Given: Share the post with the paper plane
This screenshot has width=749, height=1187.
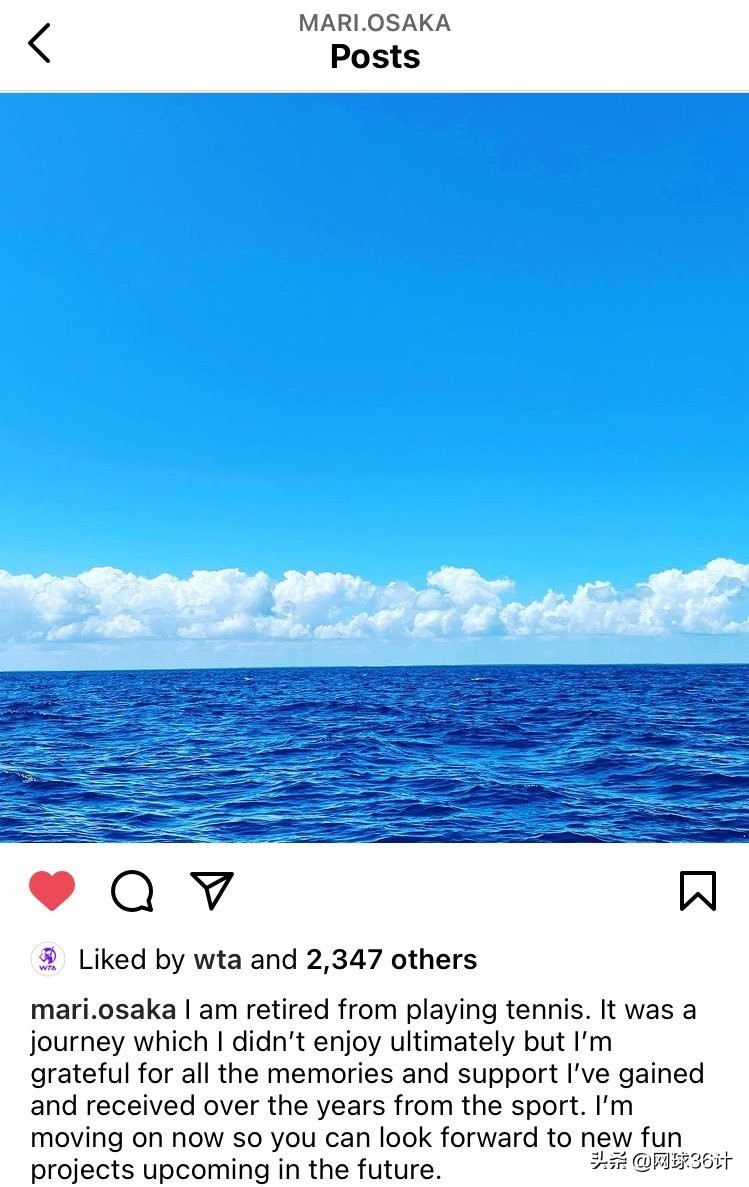Looking at the screenshot, I should click(x=212, y=890).
